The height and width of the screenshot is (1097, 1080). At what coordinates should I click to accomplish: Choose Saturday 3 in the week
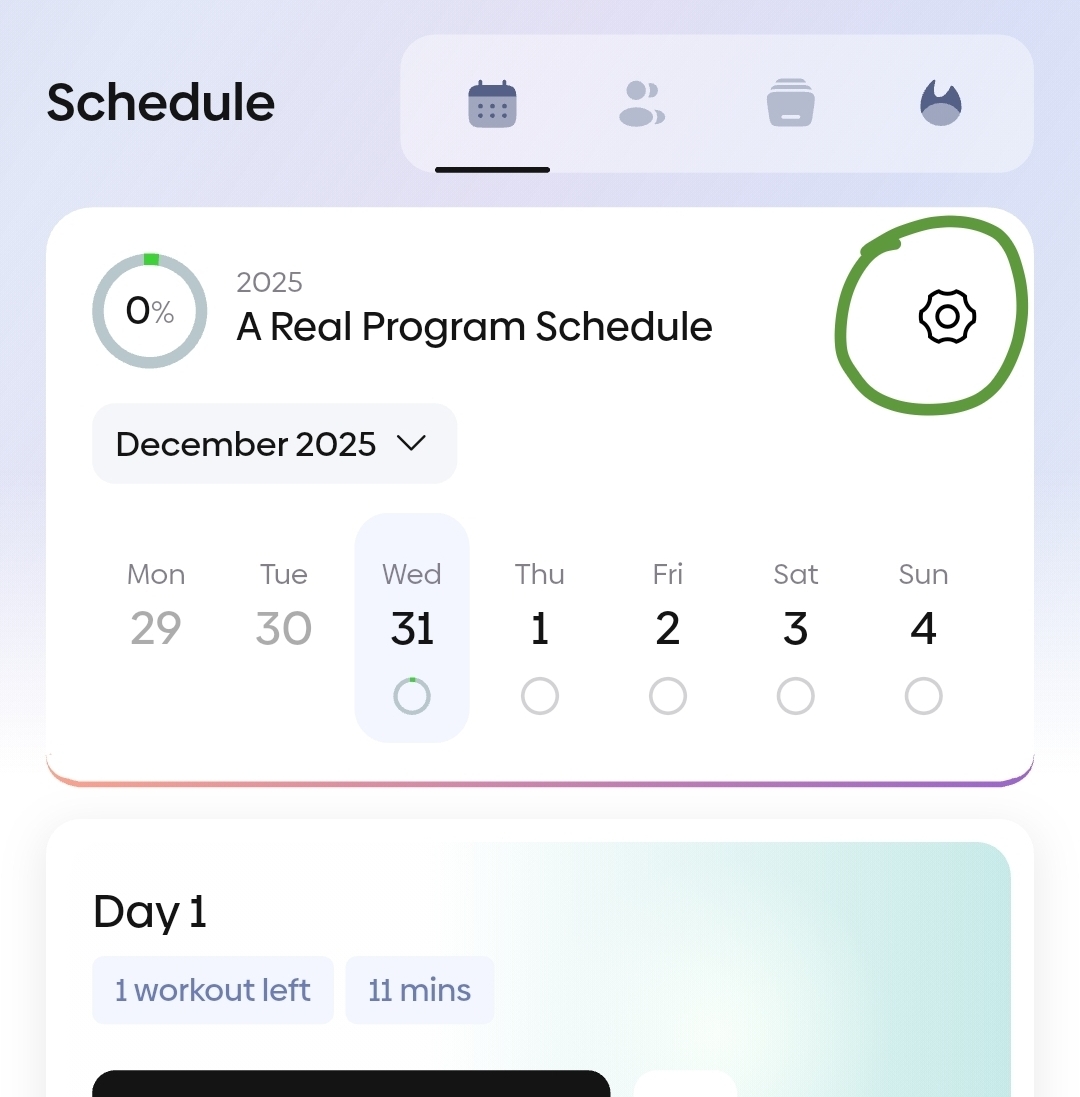[x=796, y=628]
